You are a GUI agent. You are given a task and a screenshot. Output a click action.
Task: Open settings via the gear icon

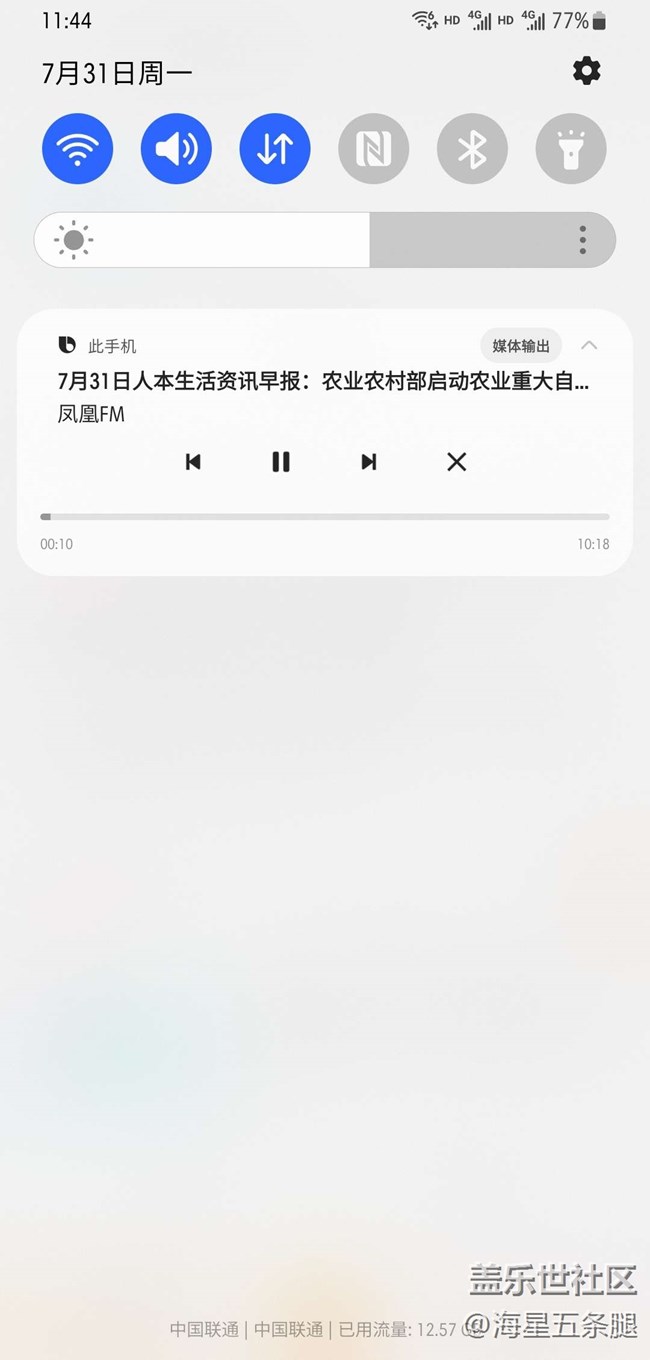click(x=587, y=70)
